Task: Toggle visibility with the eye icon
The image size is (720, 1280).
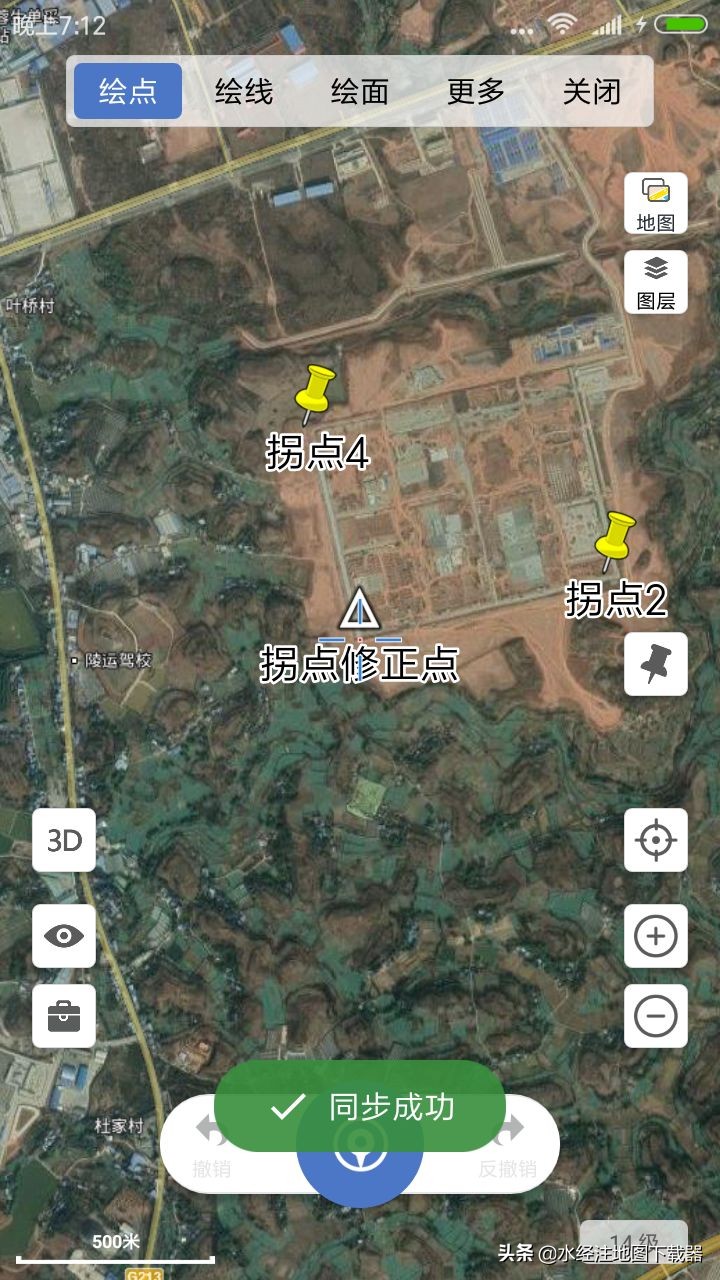Action: click(64, 936)
